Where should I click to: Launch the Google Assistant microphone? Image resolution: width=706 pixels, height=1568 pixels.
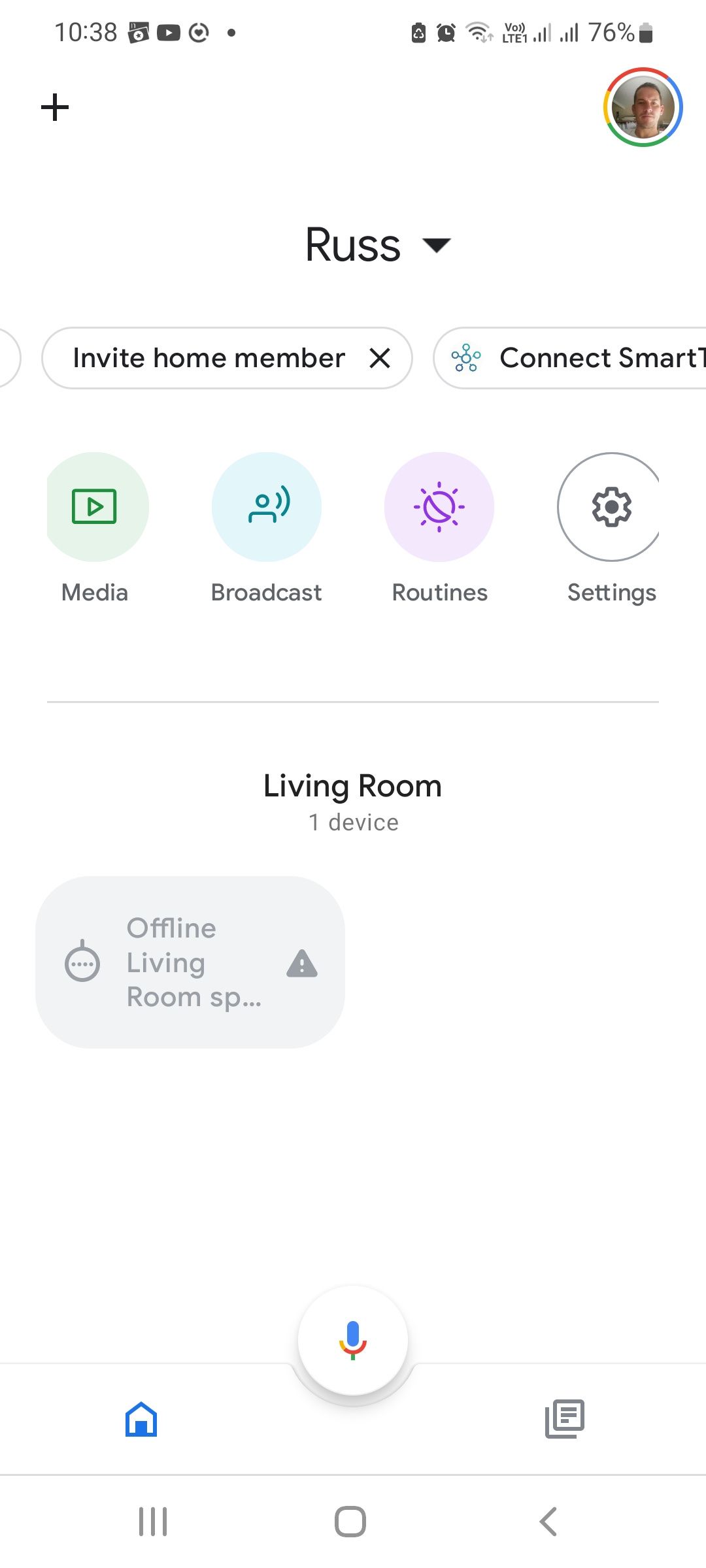coord(352,1339)
